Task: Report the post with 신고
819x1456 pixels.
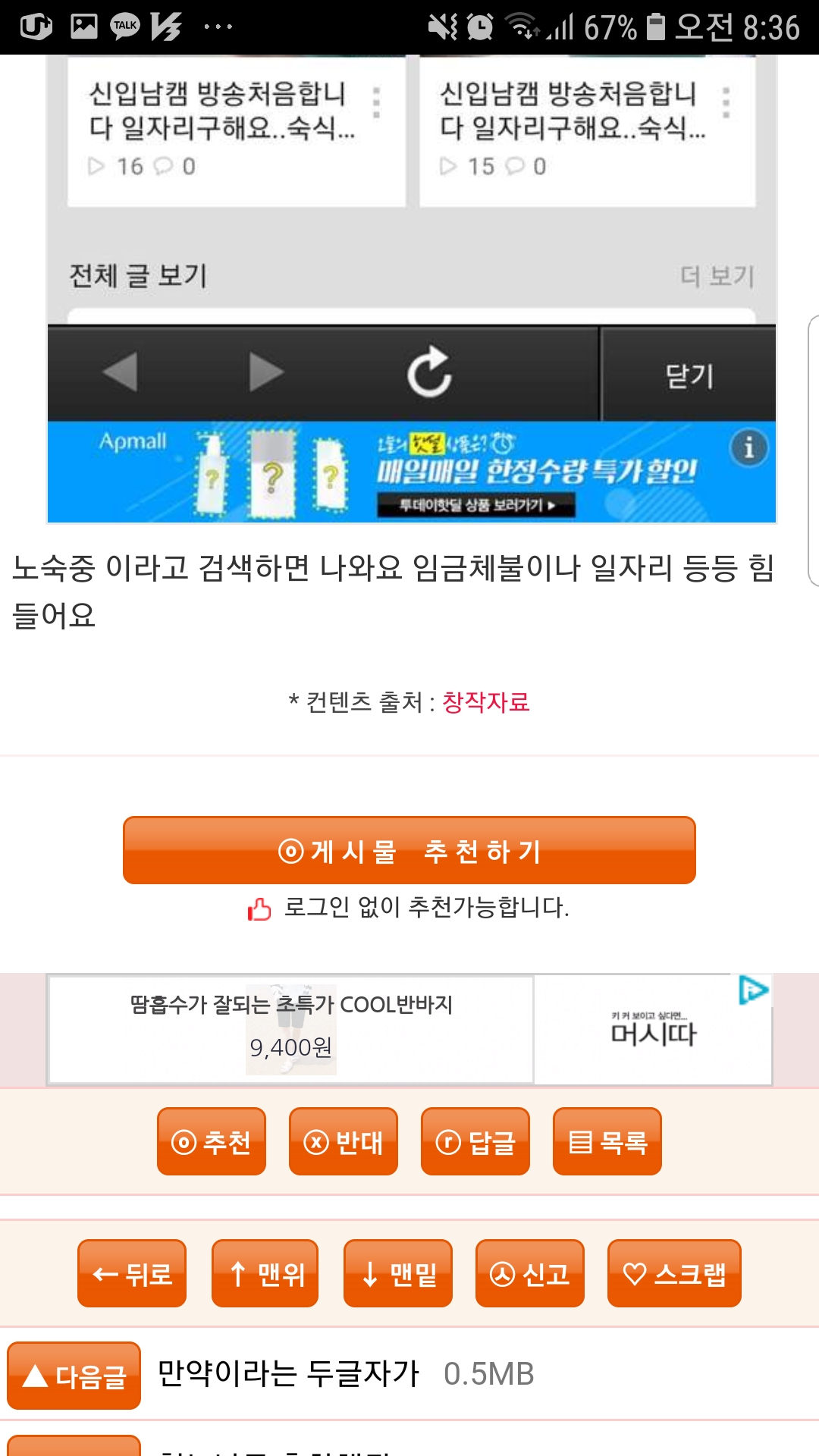Action: [530, 1273]
